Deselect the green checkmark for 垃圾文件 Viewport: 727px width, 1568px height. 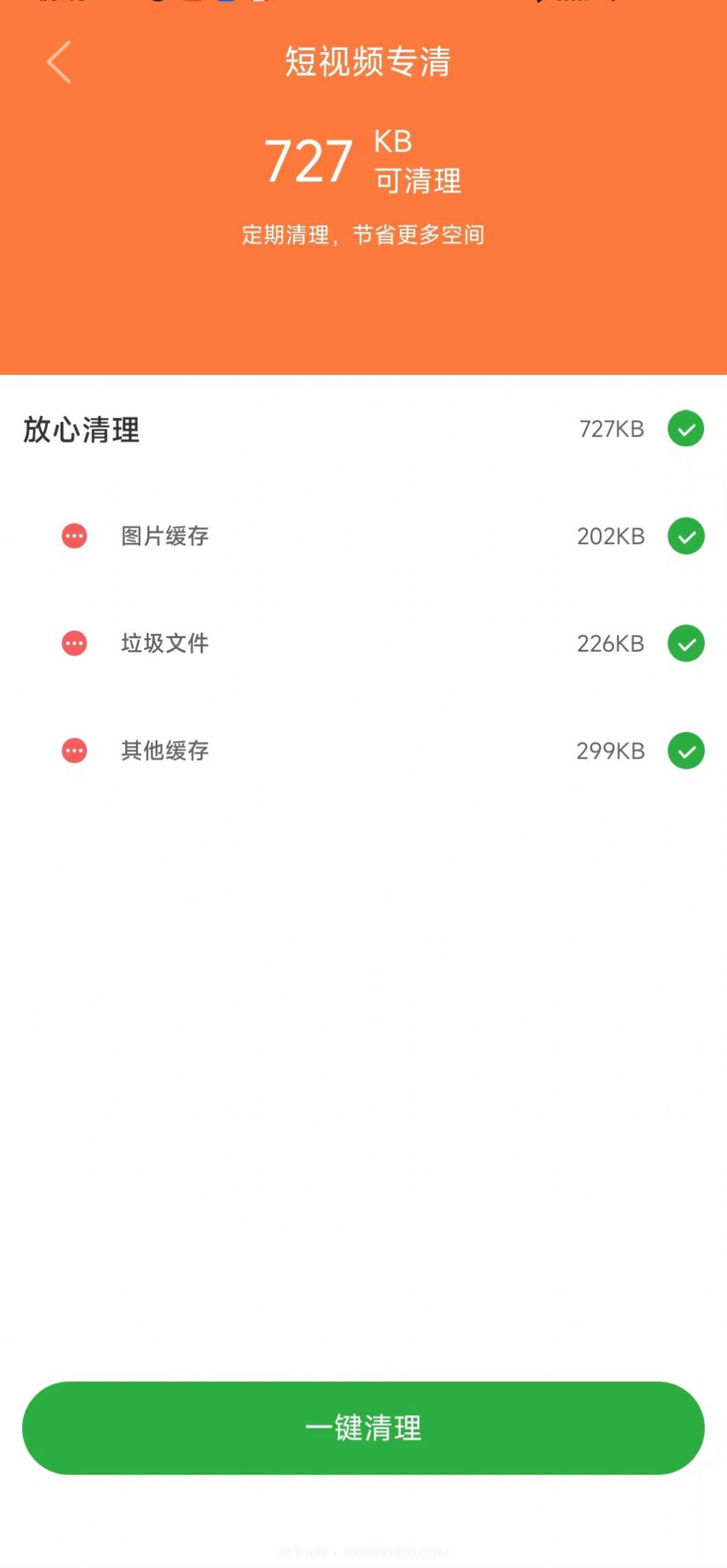pyautogui.click(x=685, y=644)
